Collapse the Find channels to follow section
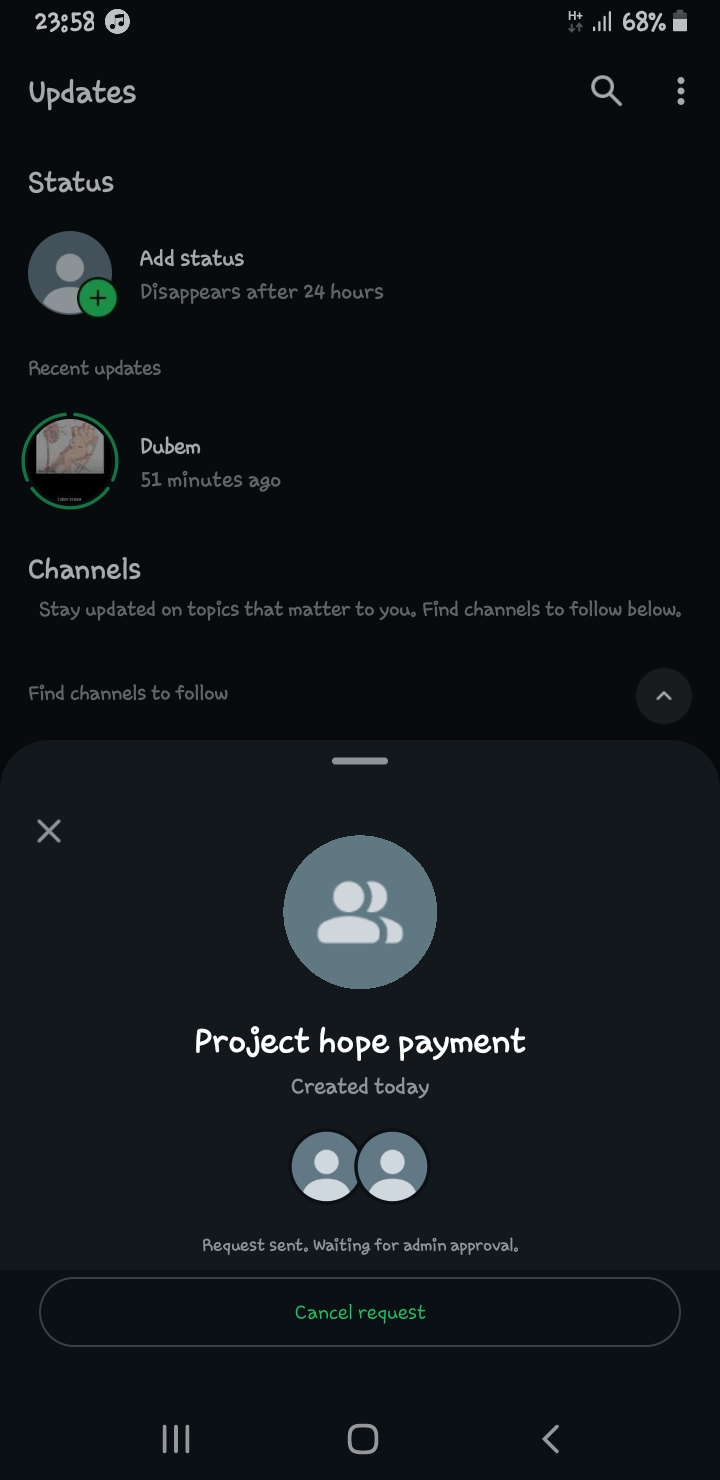Screen dimensions: 720x1480 point(663,696)
